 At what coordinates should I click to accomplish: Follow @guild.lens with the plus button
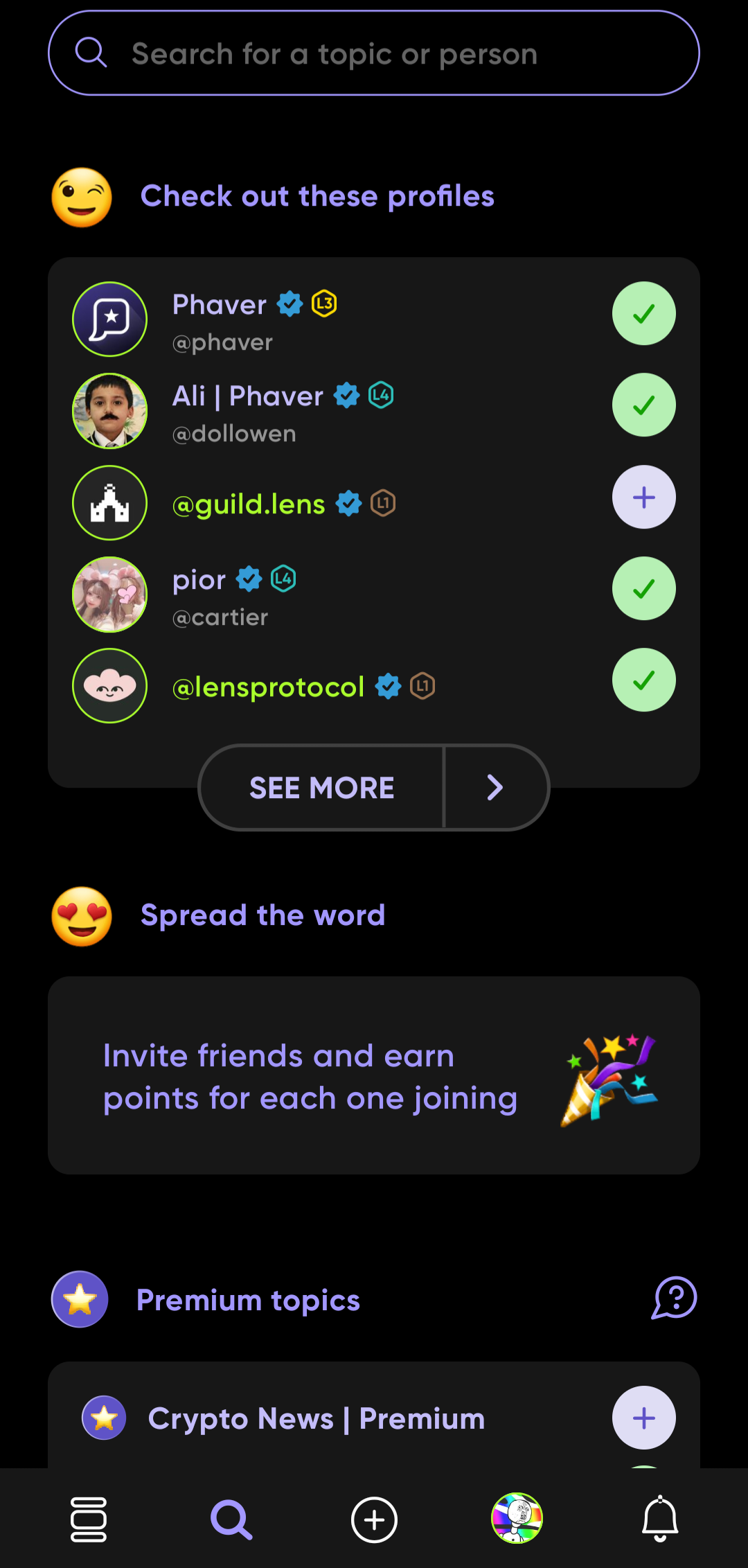click(643, 497)
